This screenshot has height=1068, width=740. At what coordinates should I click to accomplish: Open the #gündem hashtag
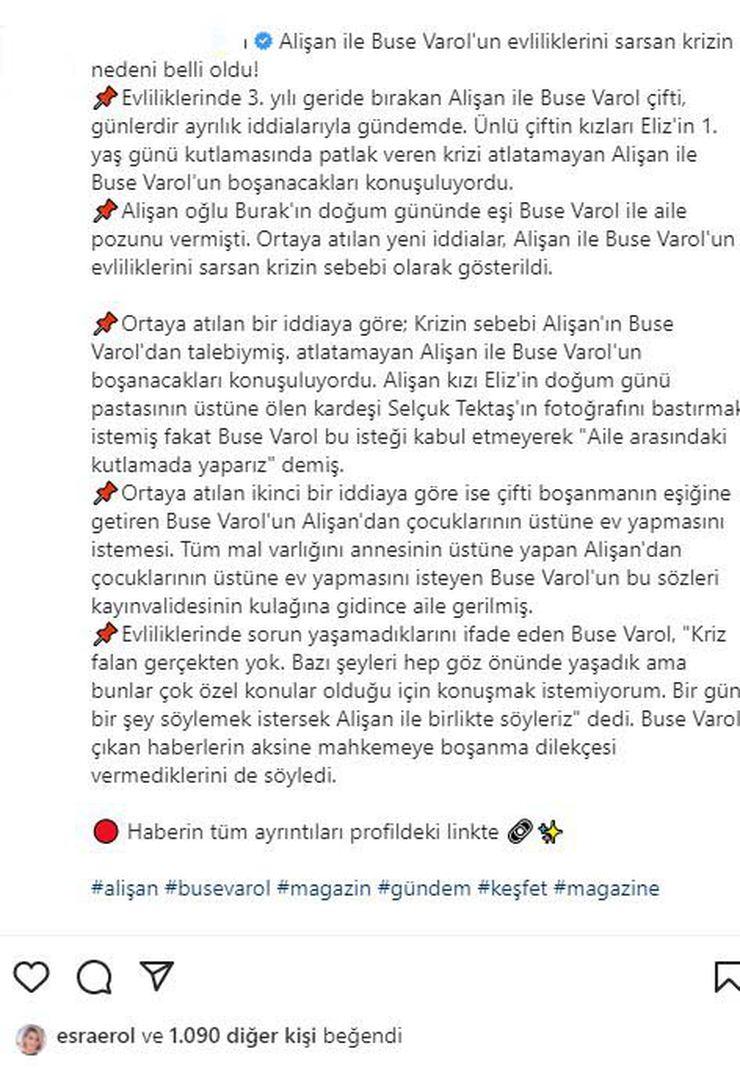click(423, 888)
